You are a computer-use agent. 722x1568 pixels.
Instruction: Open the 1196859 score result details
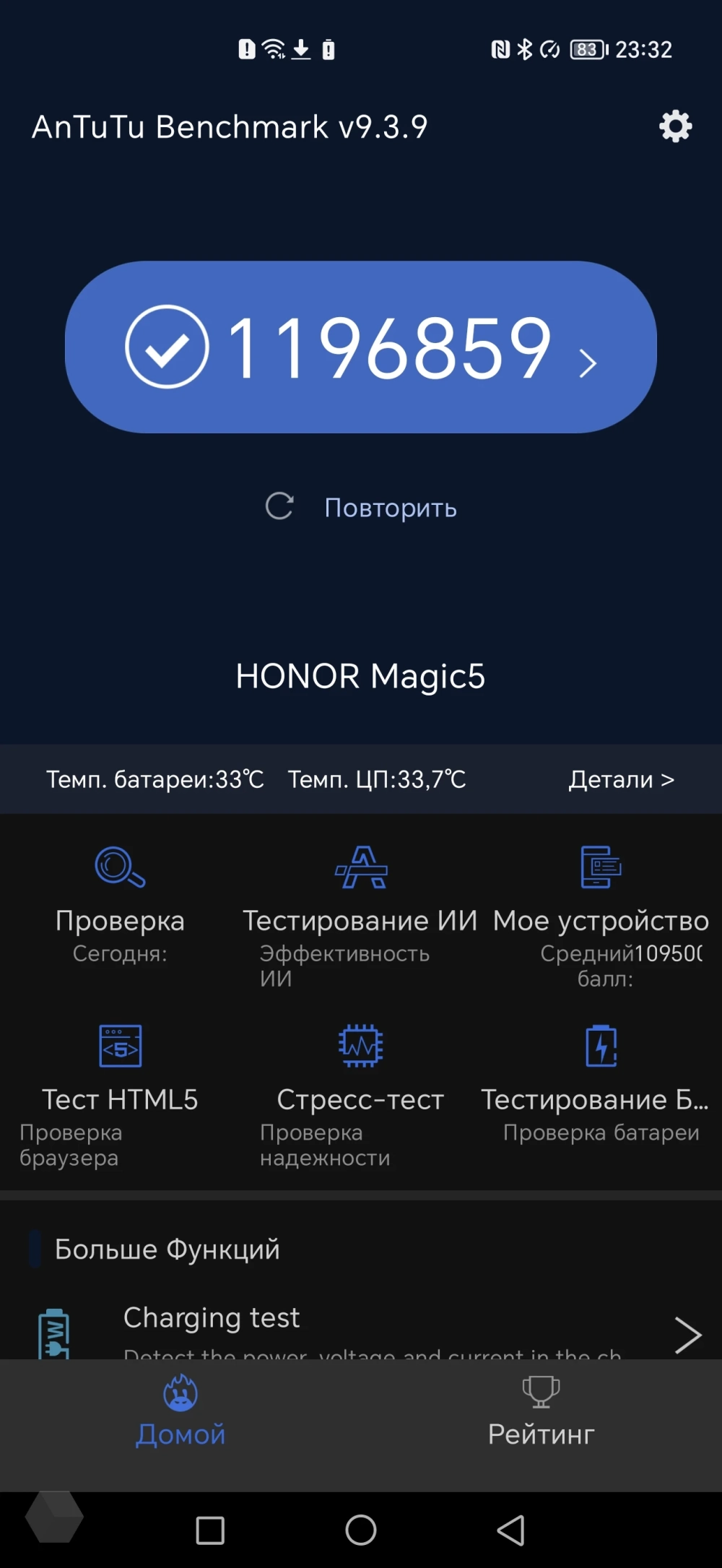coord(361,347)
